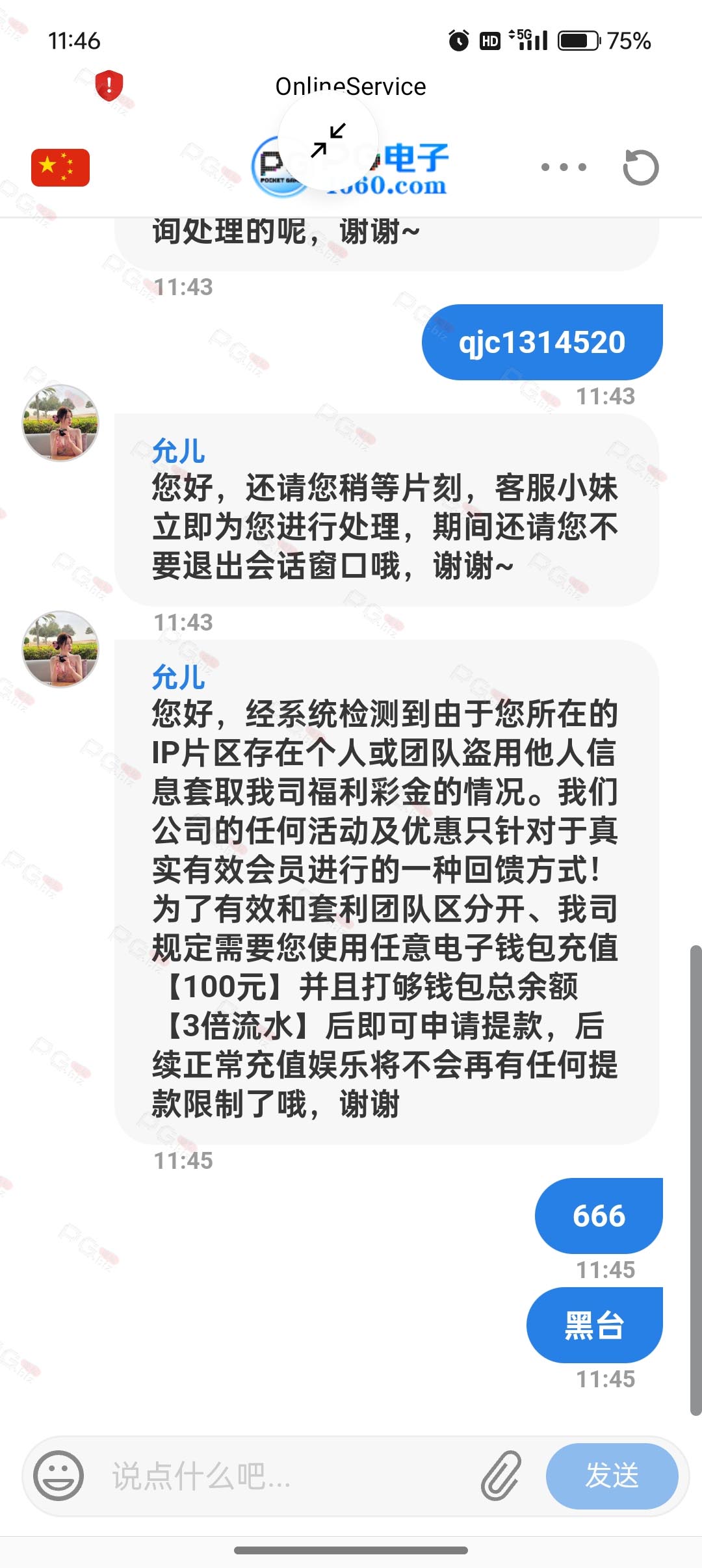The image size is (702, 1568).
Task: Tap the red security shield icon
Action: (109, 85)
